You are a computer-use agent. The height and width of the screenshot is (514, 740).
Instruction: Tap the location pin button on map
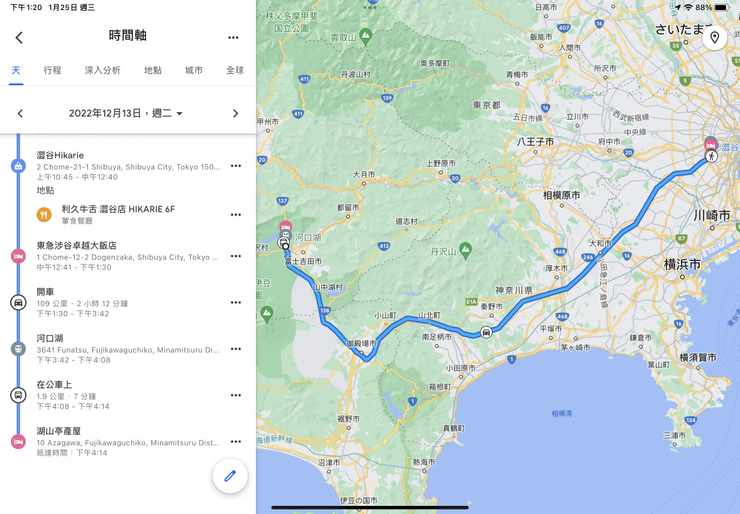[x=714, y=38]
